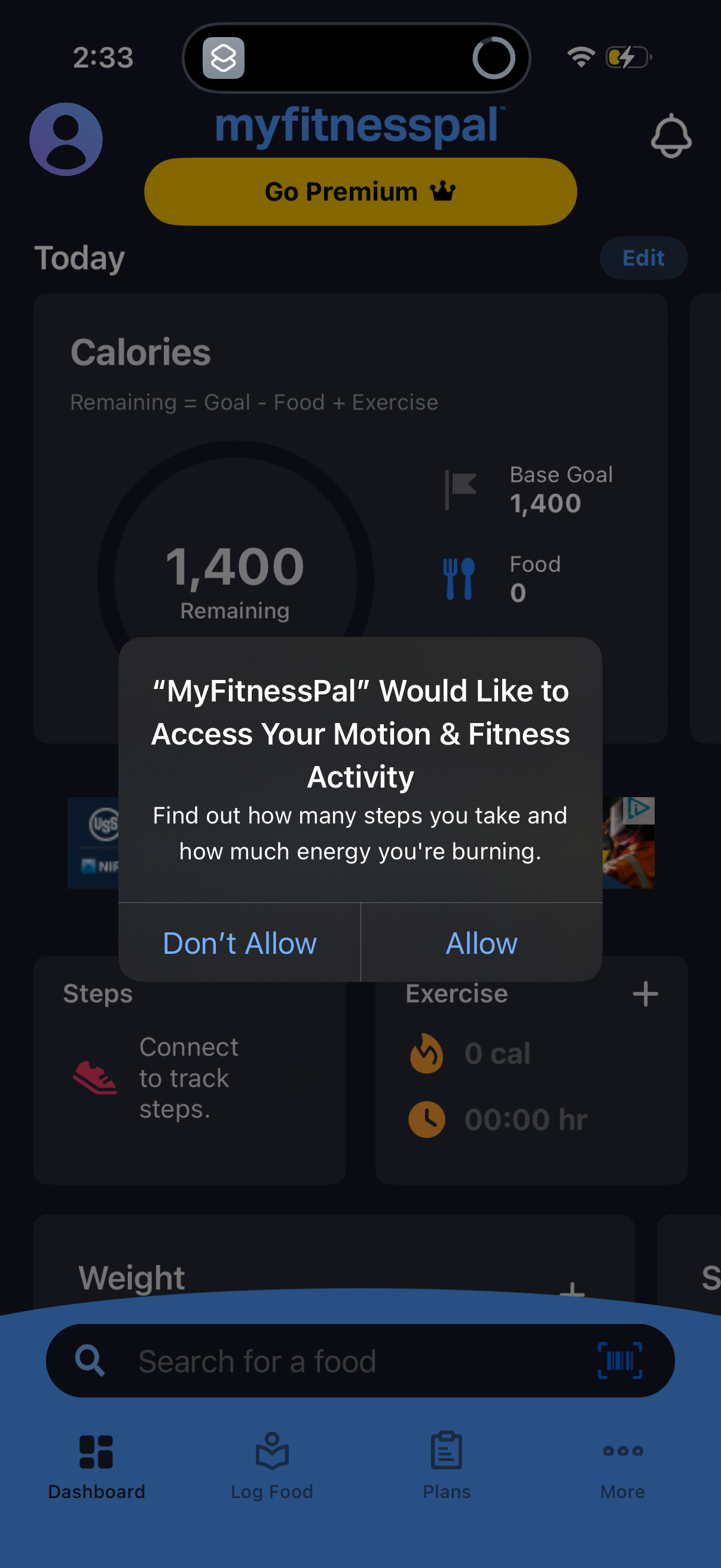Allow Motion & Fitness access
The height and width of the screenshot is (1568, 721).
pyautogui.click(x=481, y=942)
